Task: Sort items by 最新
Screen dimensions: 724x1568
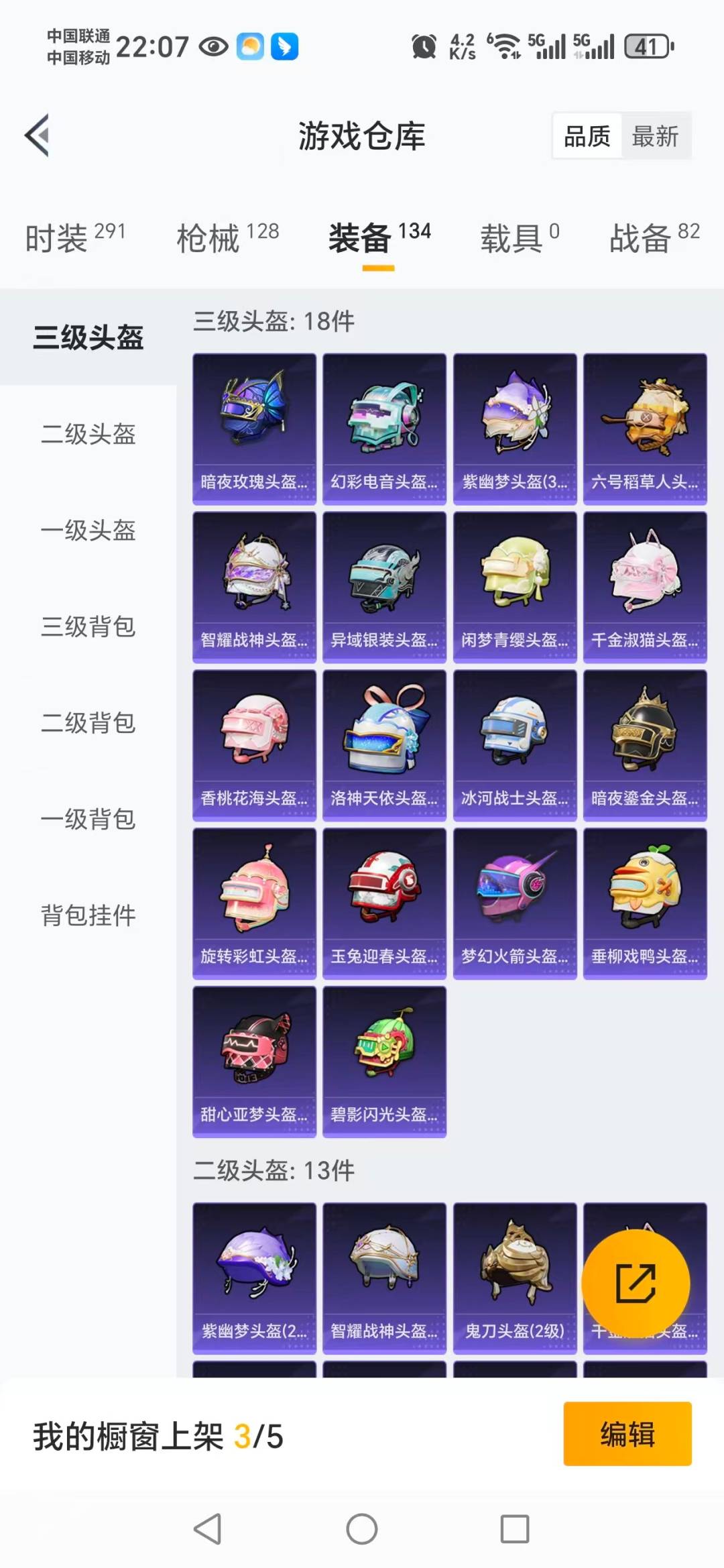Action: [x=655, y=136]
